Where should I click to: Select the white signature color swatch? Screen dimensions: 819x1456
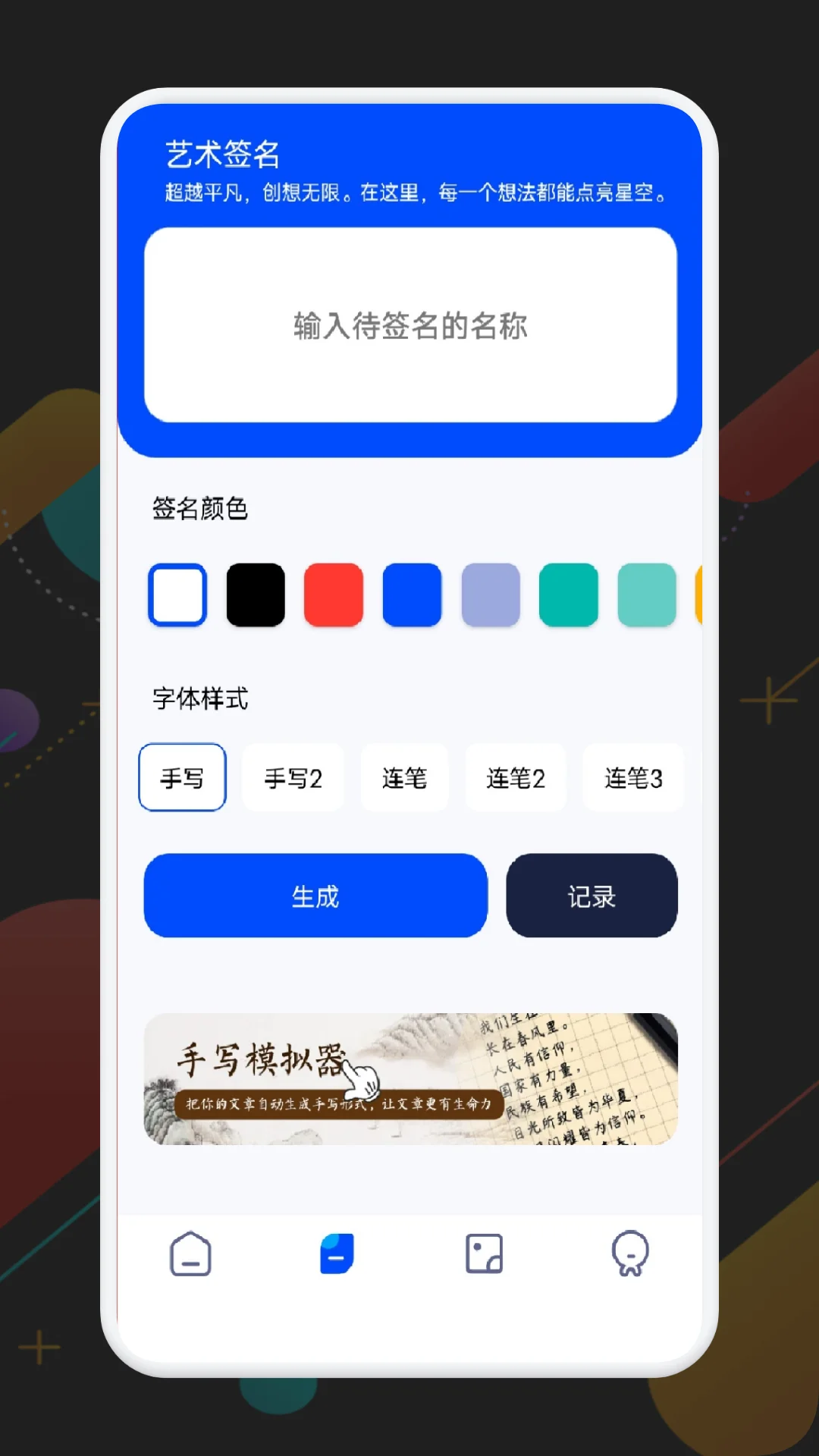tap(177, 595)
